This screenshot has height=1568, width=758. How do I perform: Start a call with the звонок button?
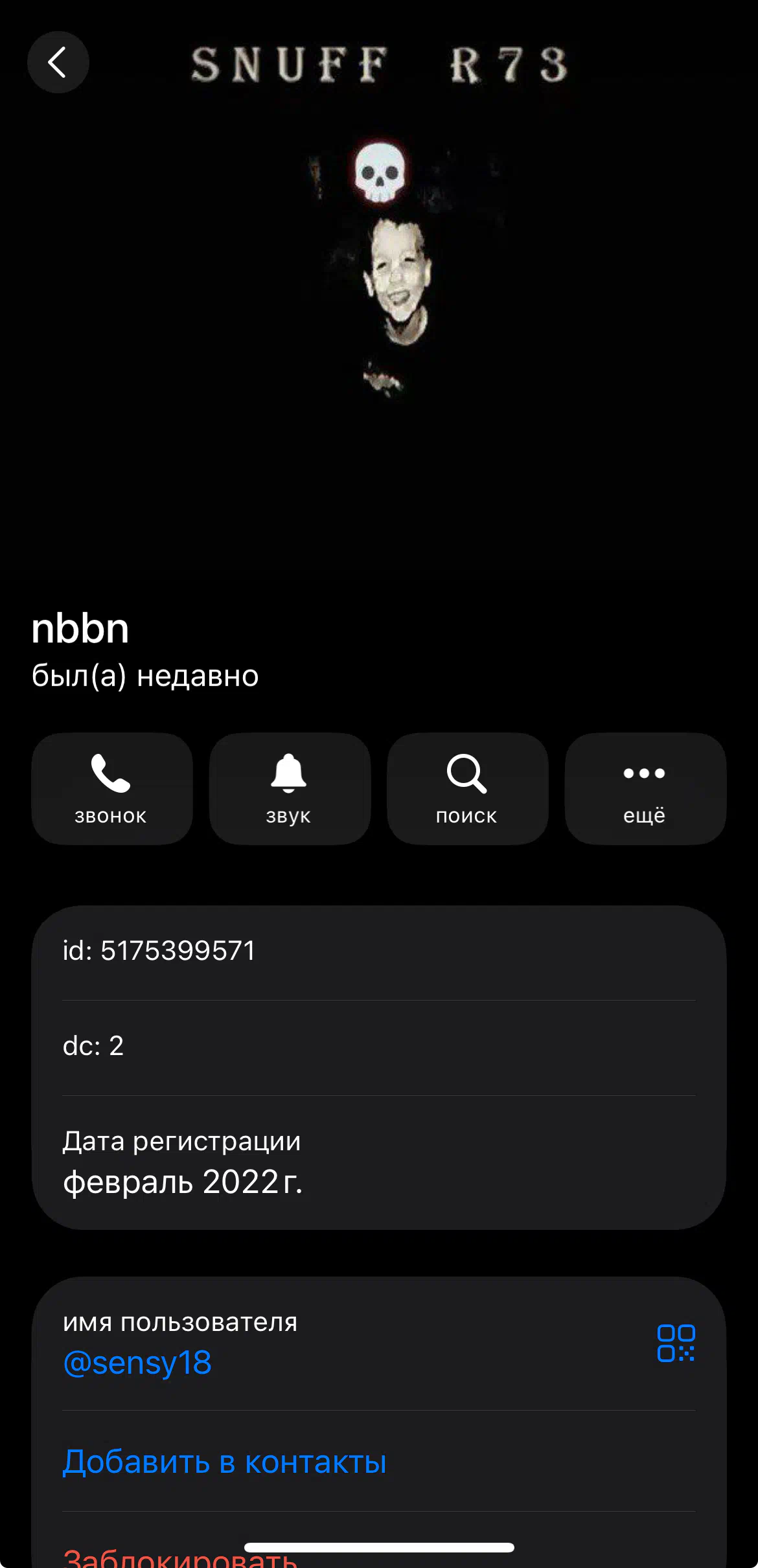click(111, 788)
